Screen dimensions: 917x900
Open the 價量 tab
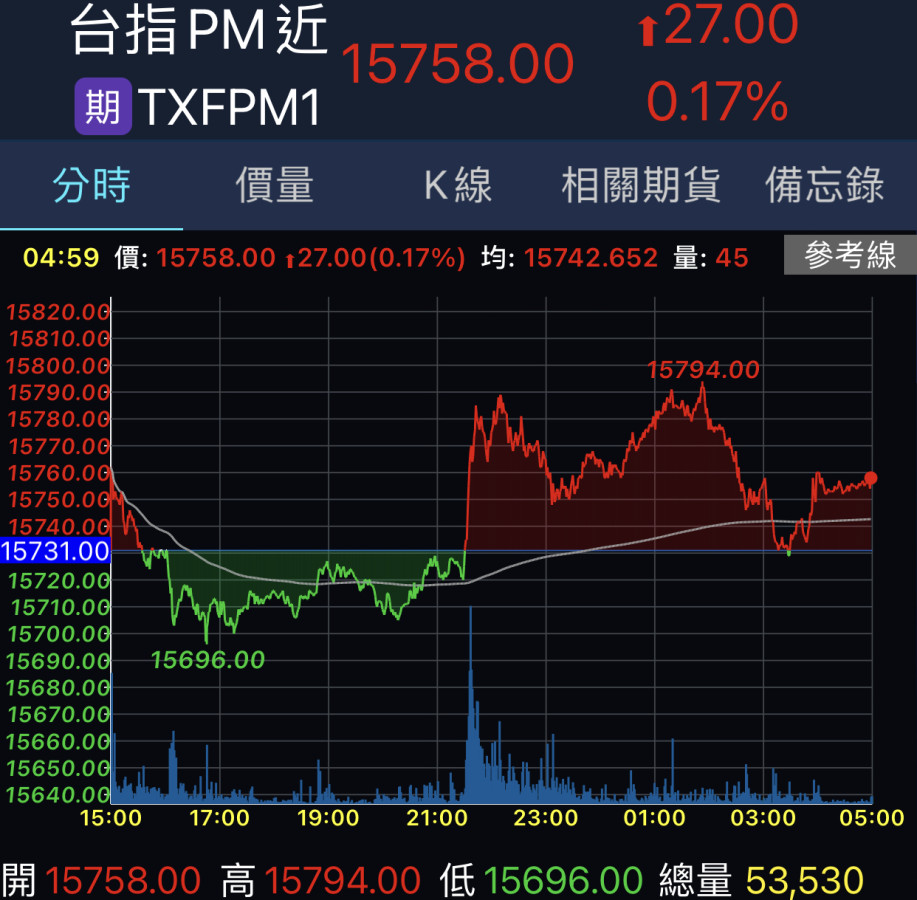point(274,186)
